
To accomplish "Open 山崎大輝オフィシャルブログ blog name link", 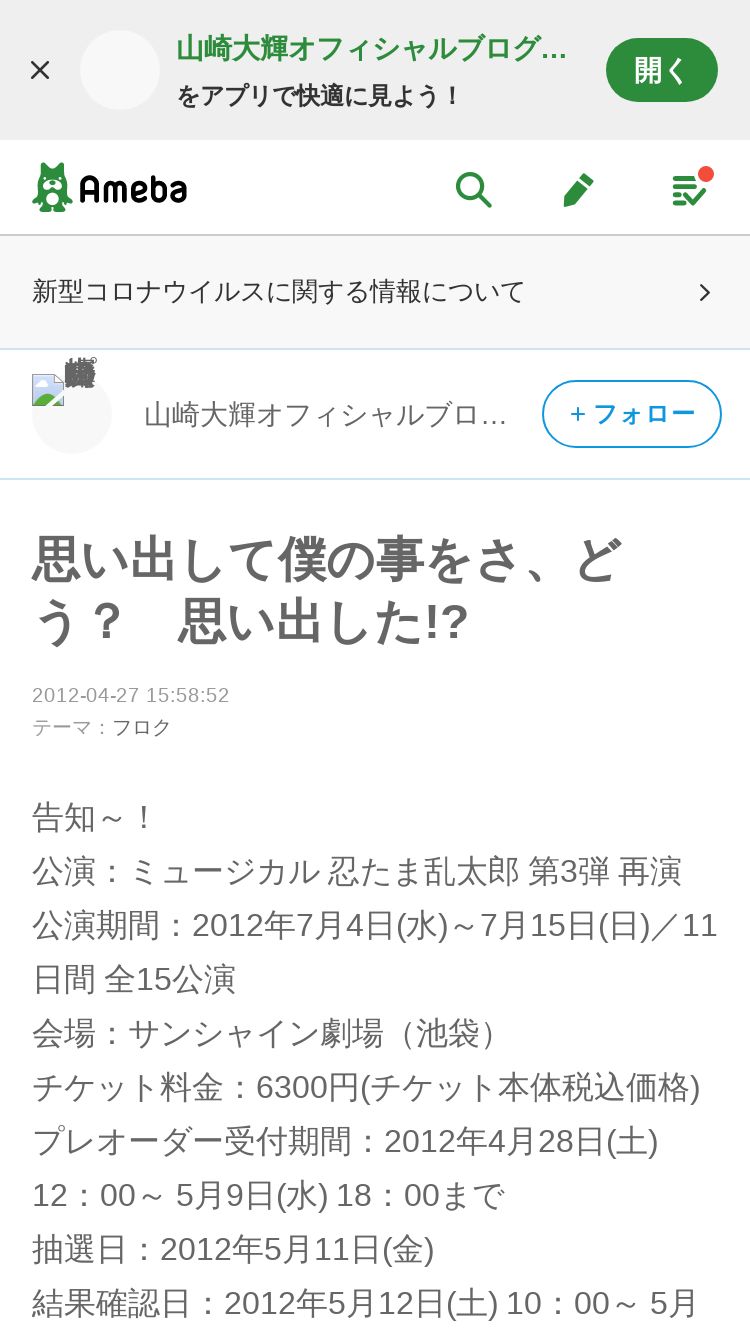I will 326,414.
